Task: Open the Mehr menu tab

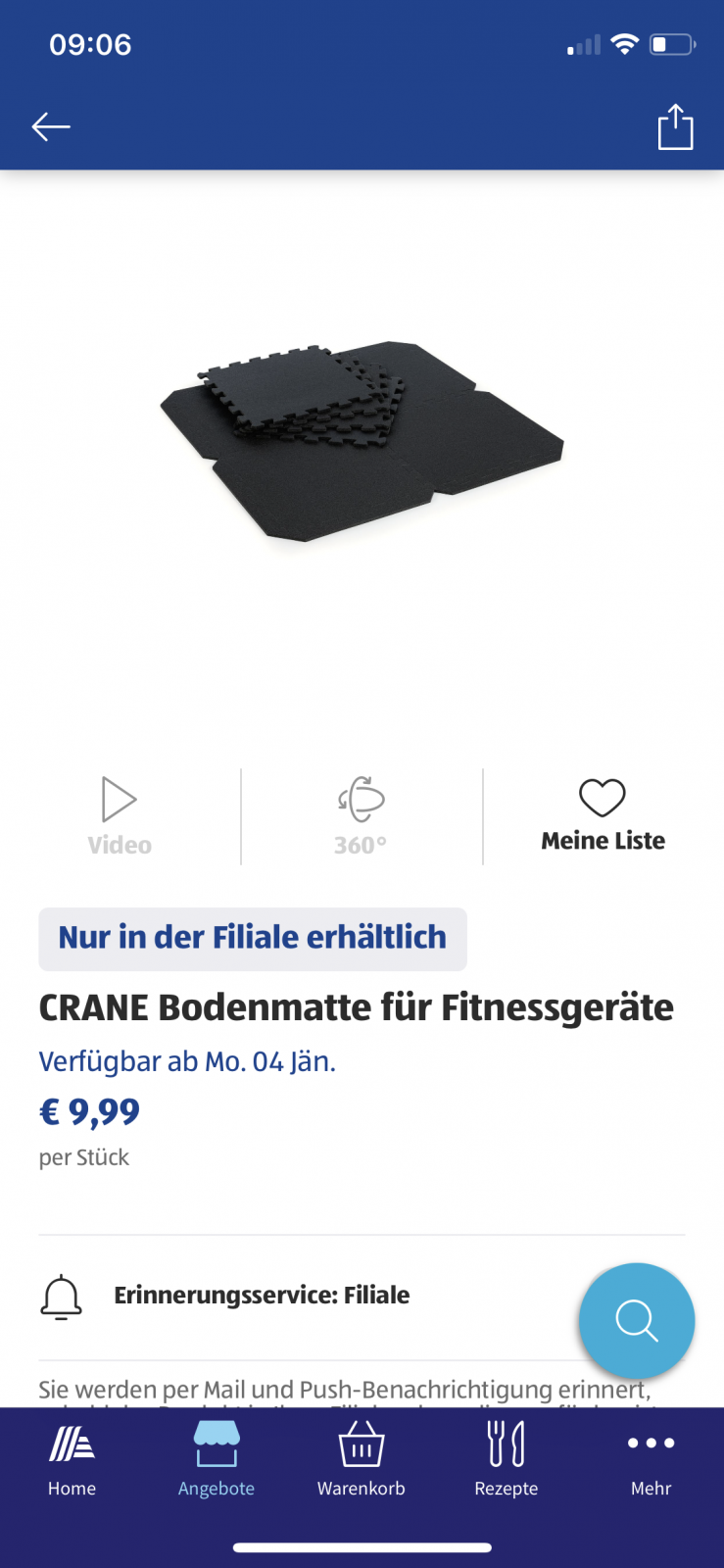Action: click(x=652, y=1460)
